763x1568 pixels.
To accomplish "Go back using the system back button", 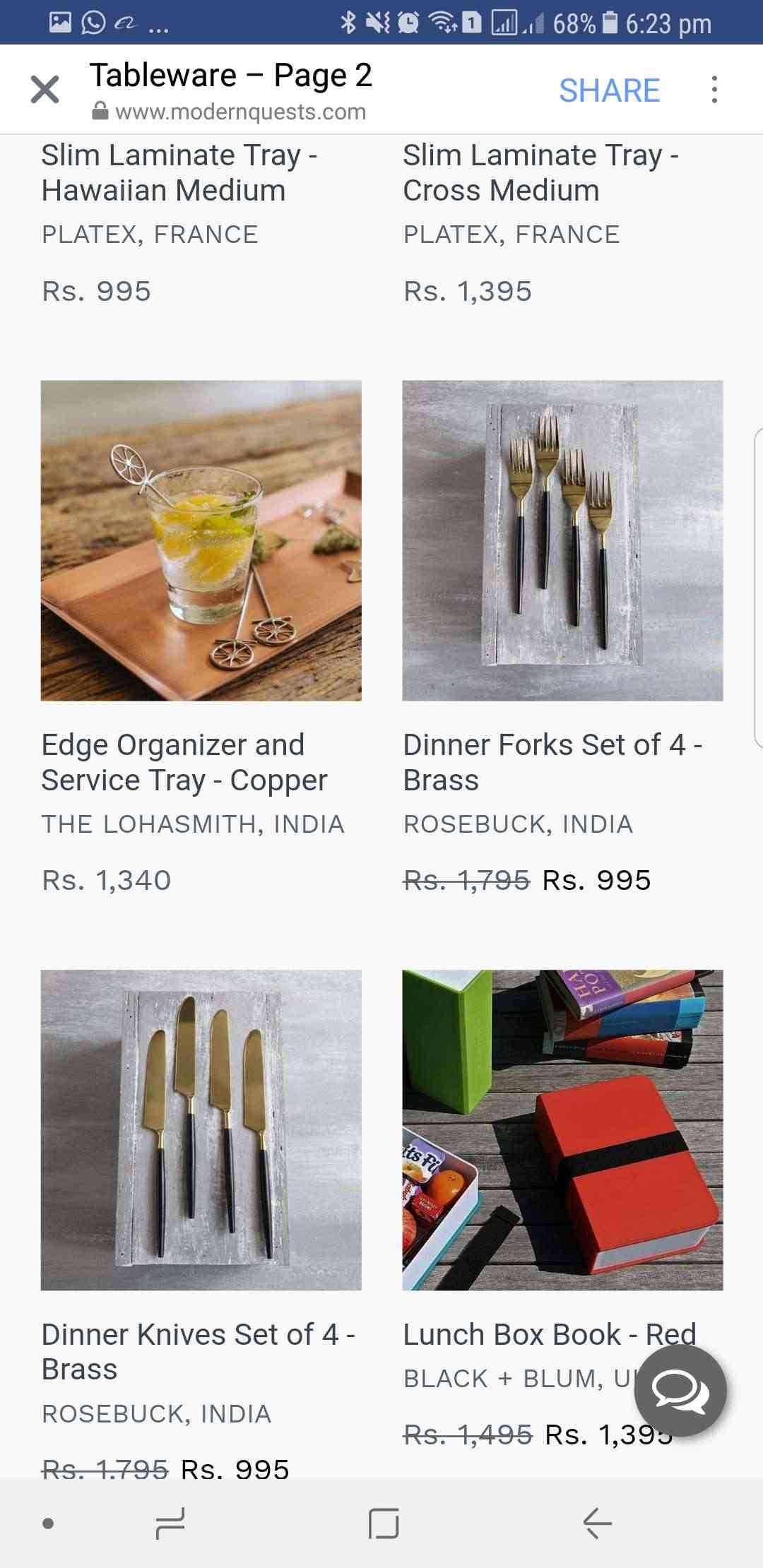I will [597, 1523].
